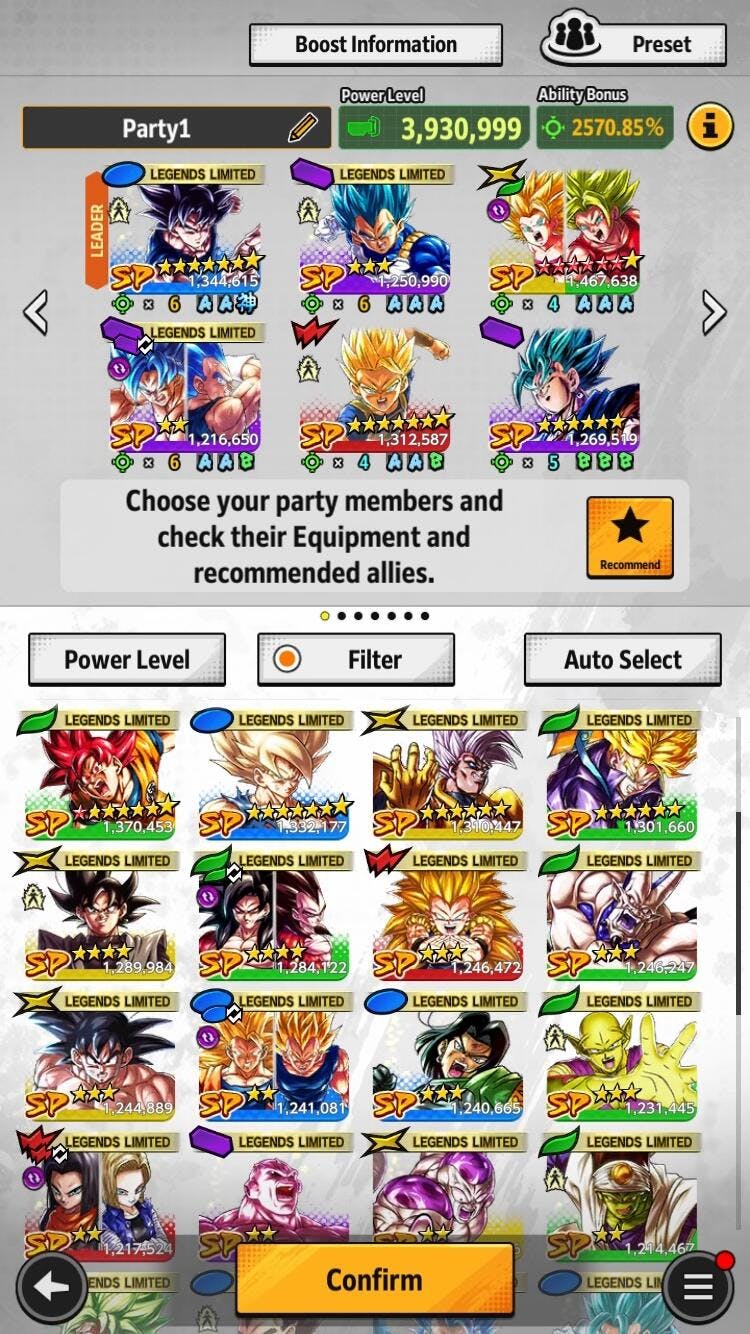Open the Preset menu
The height and width of the screenshot is (1334, 750).
tap(633, 43)
